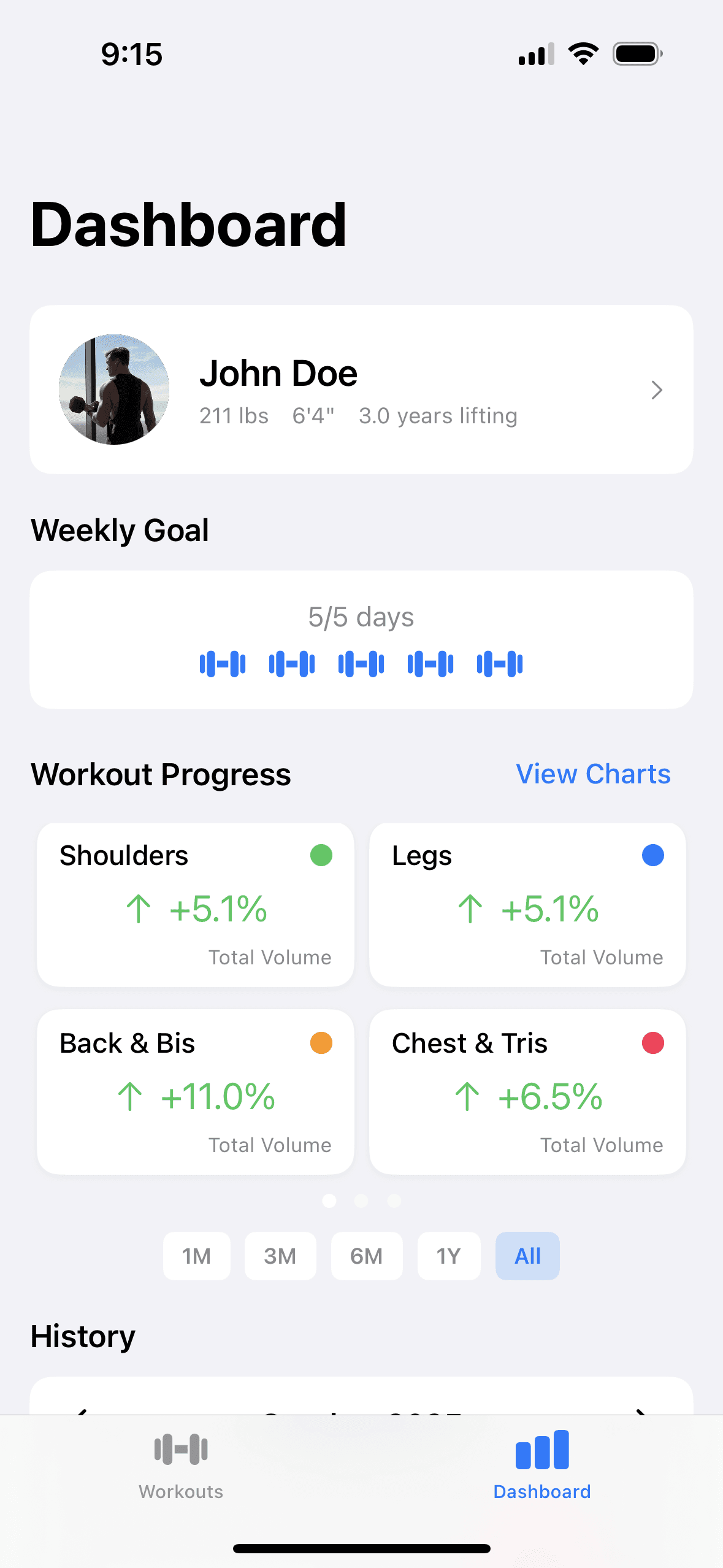Open the Back & Bis progress card
The height and width of the screenshot is (1568, 723).
196,1092
